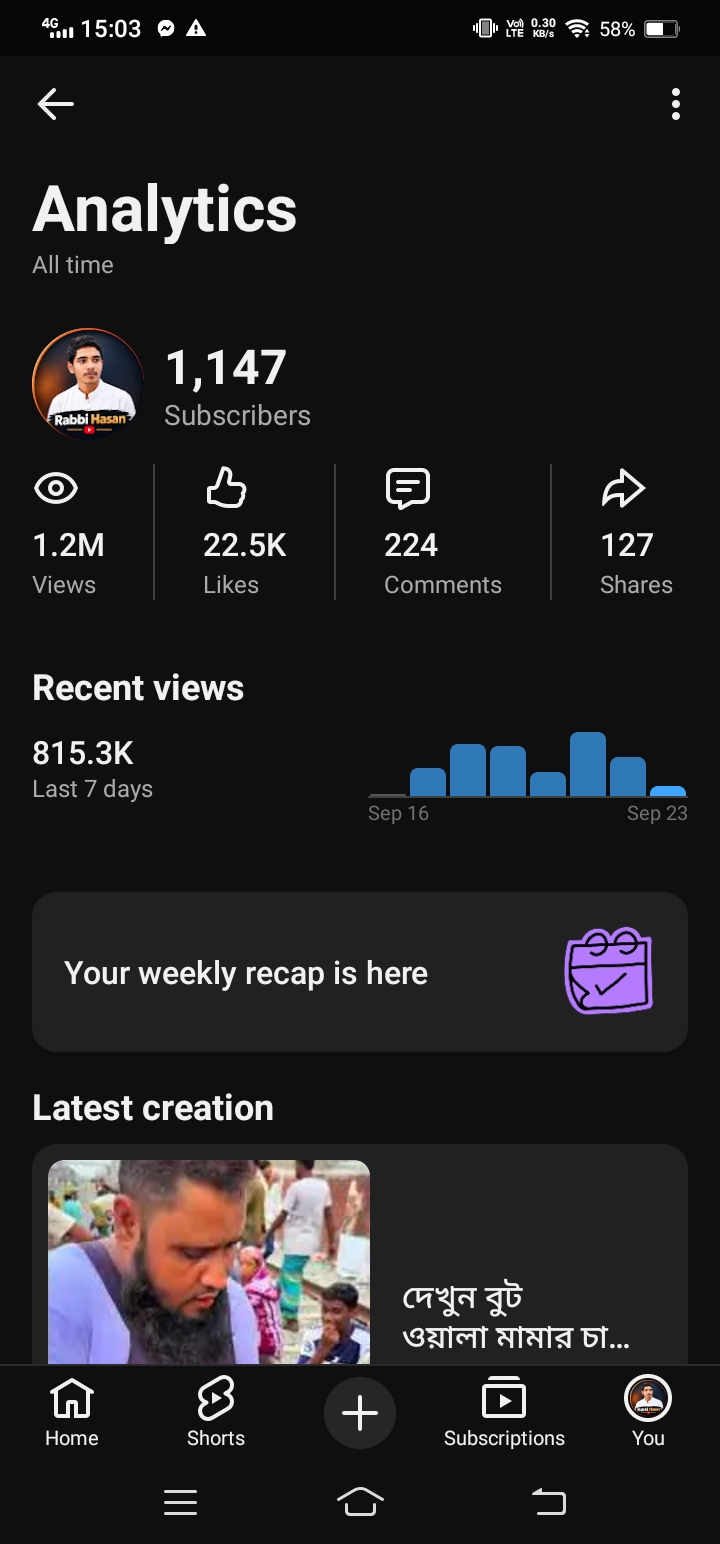
Task: Open the three-dot overflow menu
Action: coord(676,104)
